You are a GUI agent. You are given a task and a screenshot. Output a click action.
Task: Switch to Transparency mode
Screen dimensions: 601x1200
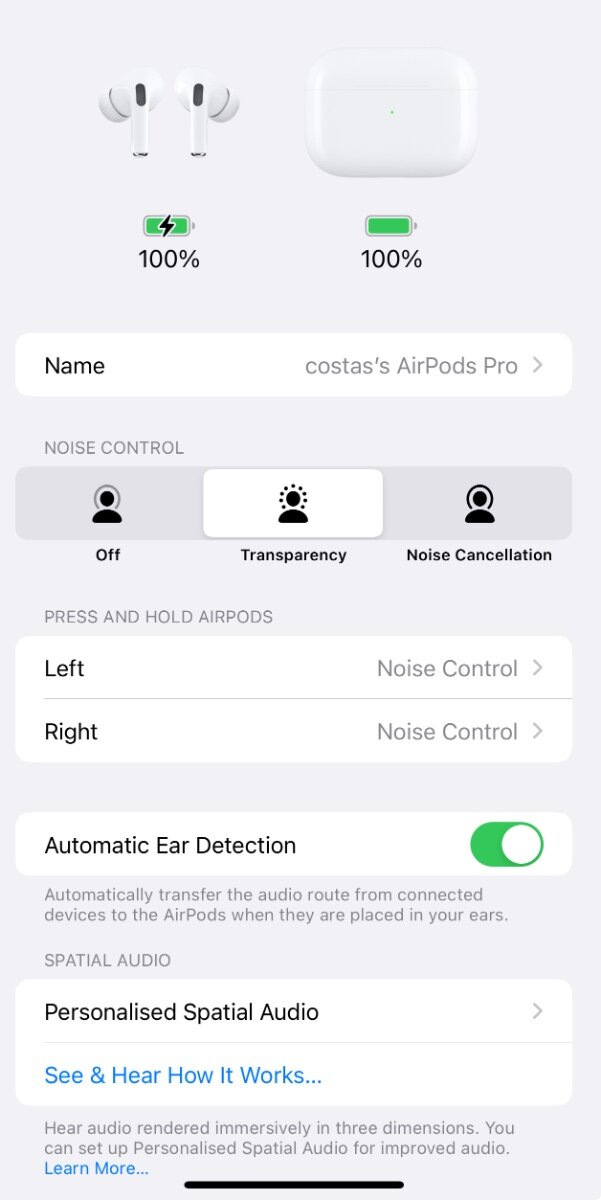293,504
